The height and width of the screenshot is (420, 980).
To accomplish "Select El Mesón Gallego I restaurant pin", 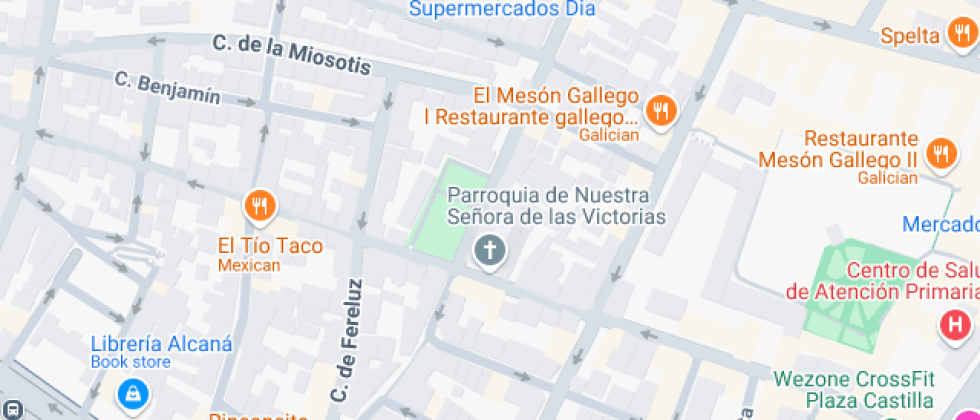I will pyautogui.click(x=659, y=110).
